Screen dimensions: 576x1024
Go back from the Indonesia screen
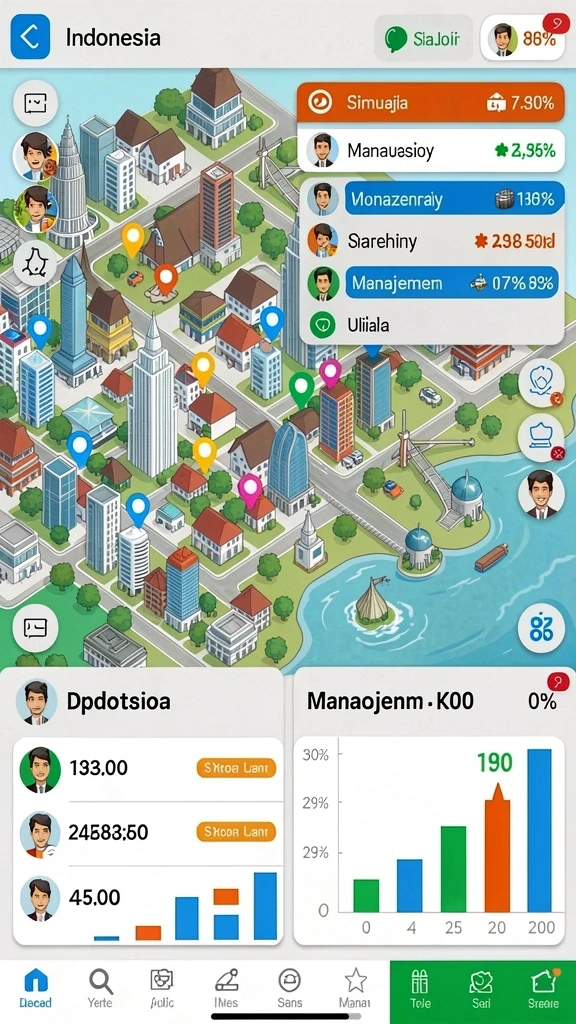tap(30, 37)
